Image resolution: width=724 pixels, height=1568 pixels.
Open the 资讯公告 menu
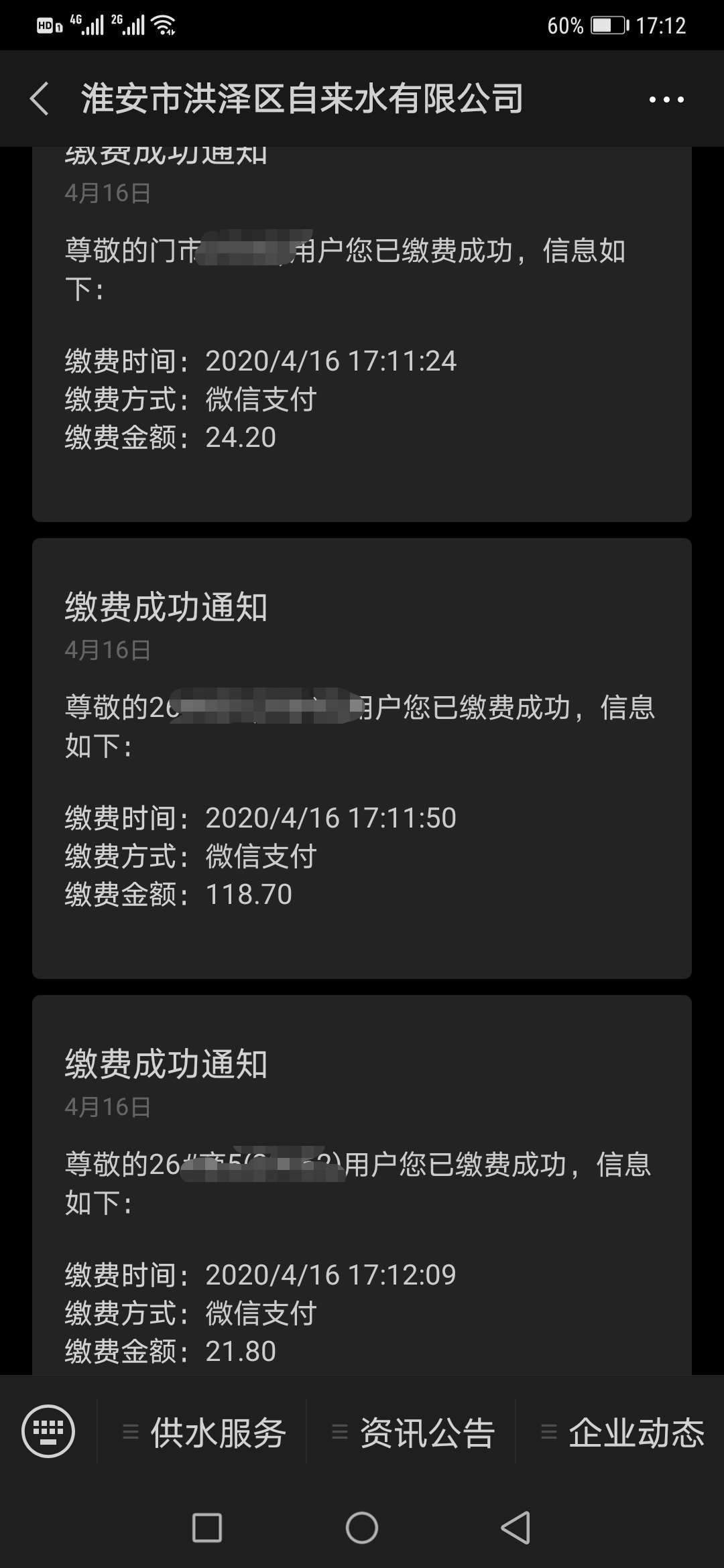(x=411, y=1431)
